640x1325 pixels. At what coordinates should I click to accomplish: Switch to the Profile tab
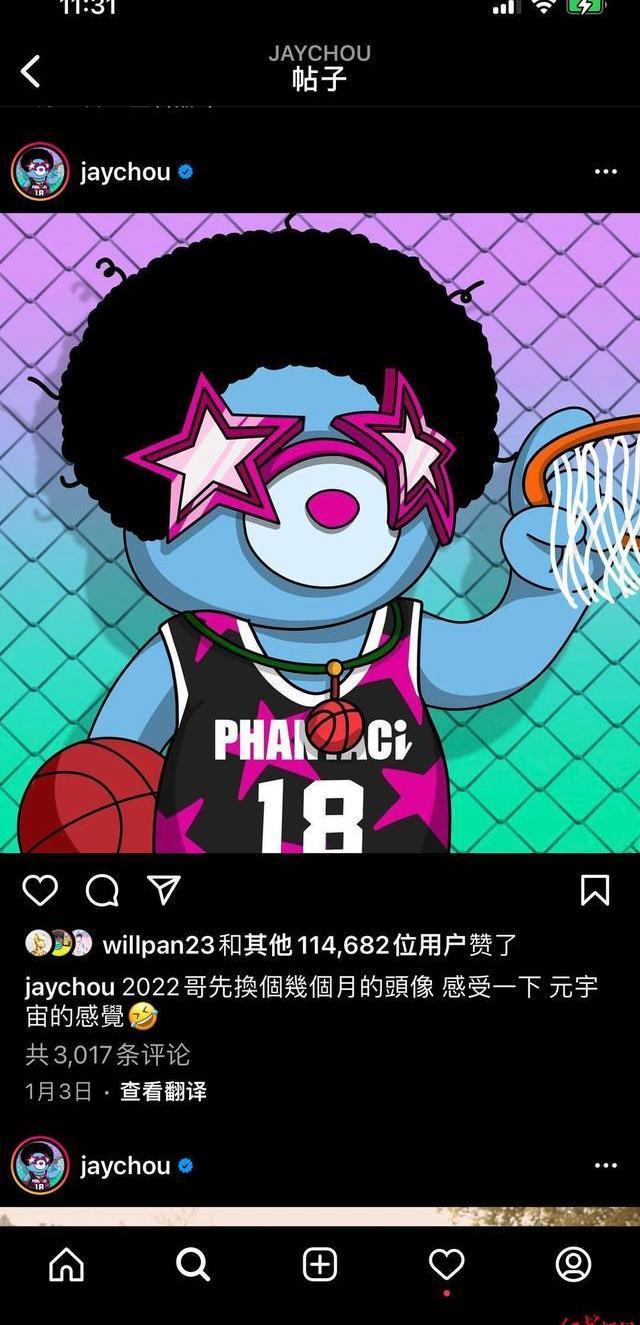pos(573,1265)
